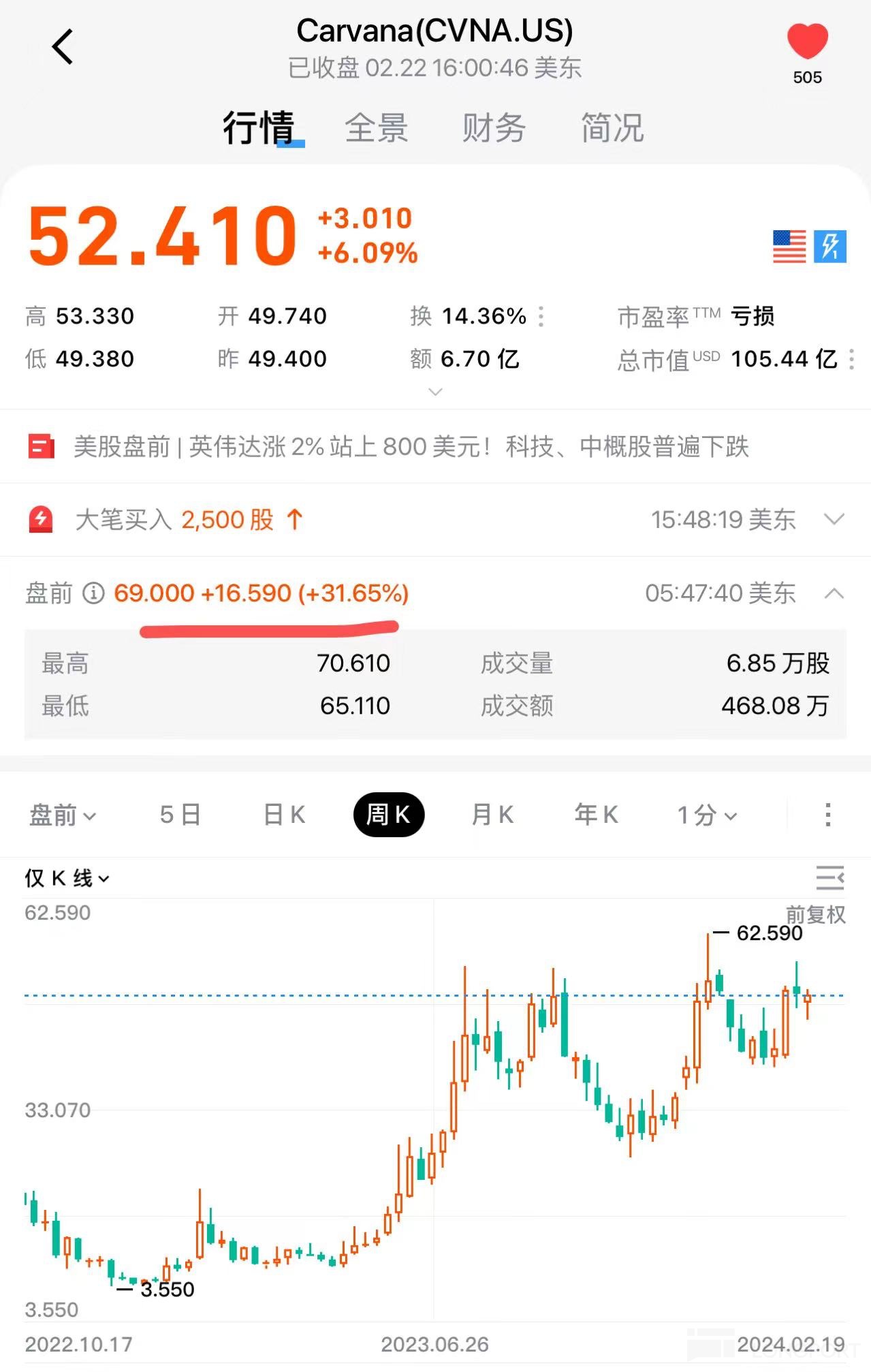The image size is (871, 1372).
Task: Open the chart settings list icon
Action: [829, 878]
